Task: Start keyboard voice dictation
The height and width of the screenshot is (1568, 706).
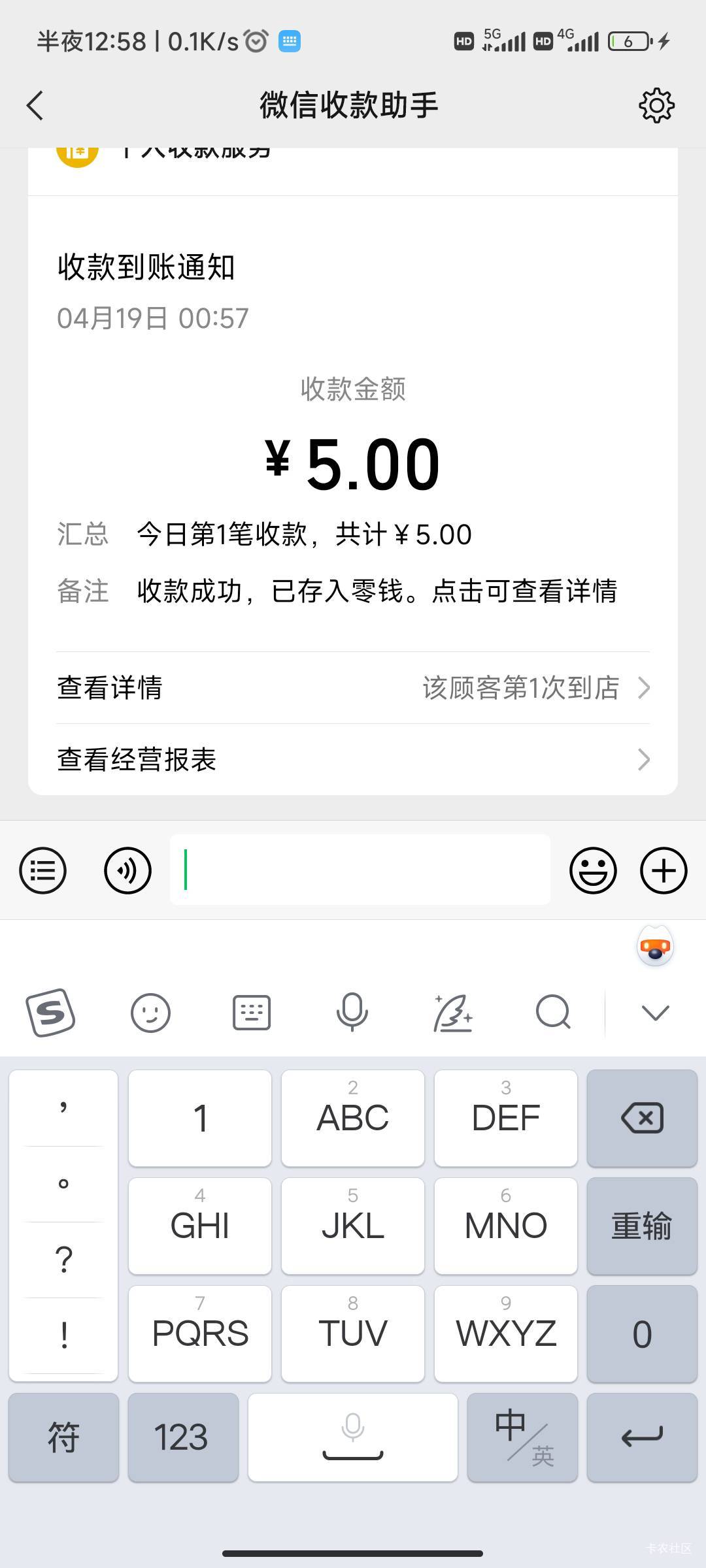Action: point(352,1013)
